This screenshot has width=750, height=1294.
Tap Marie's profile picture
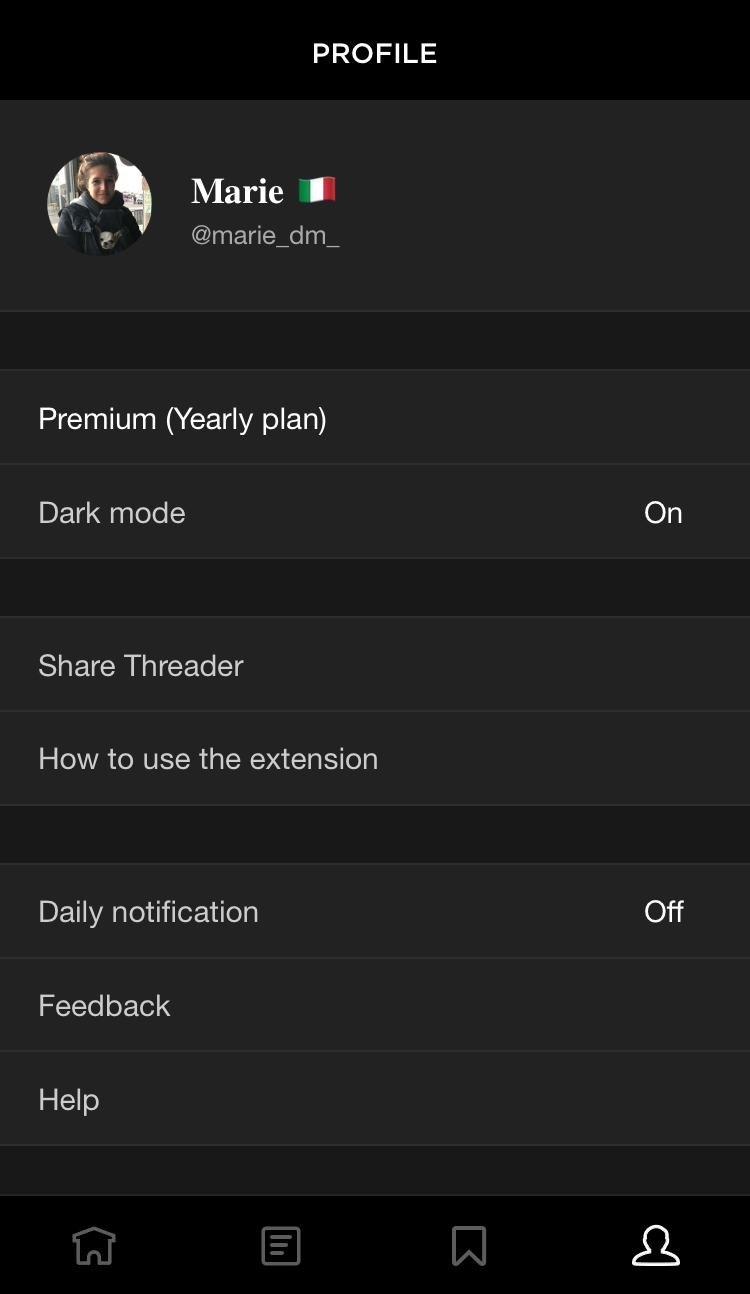[x=100, y=204]
